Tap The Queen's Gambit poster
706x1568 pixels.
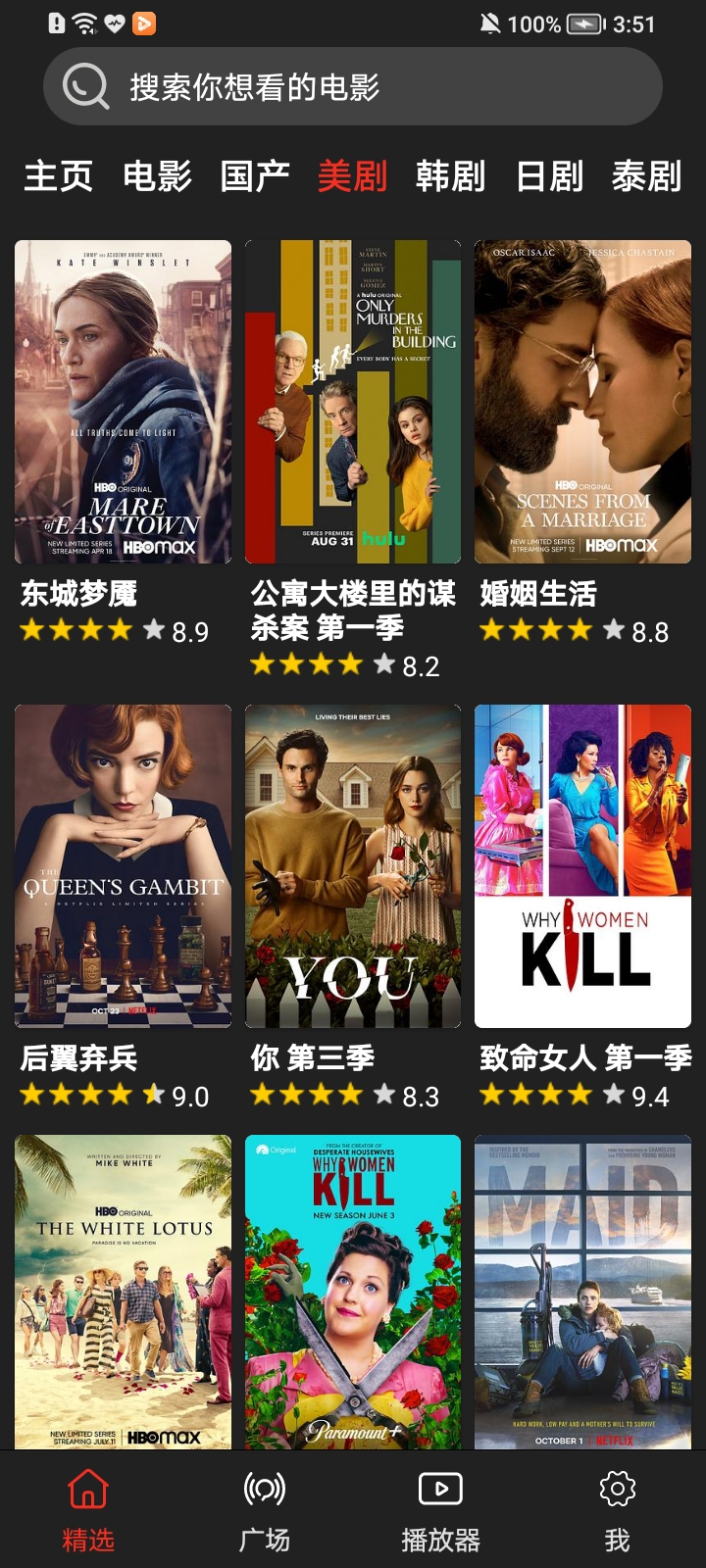[123, 864]
